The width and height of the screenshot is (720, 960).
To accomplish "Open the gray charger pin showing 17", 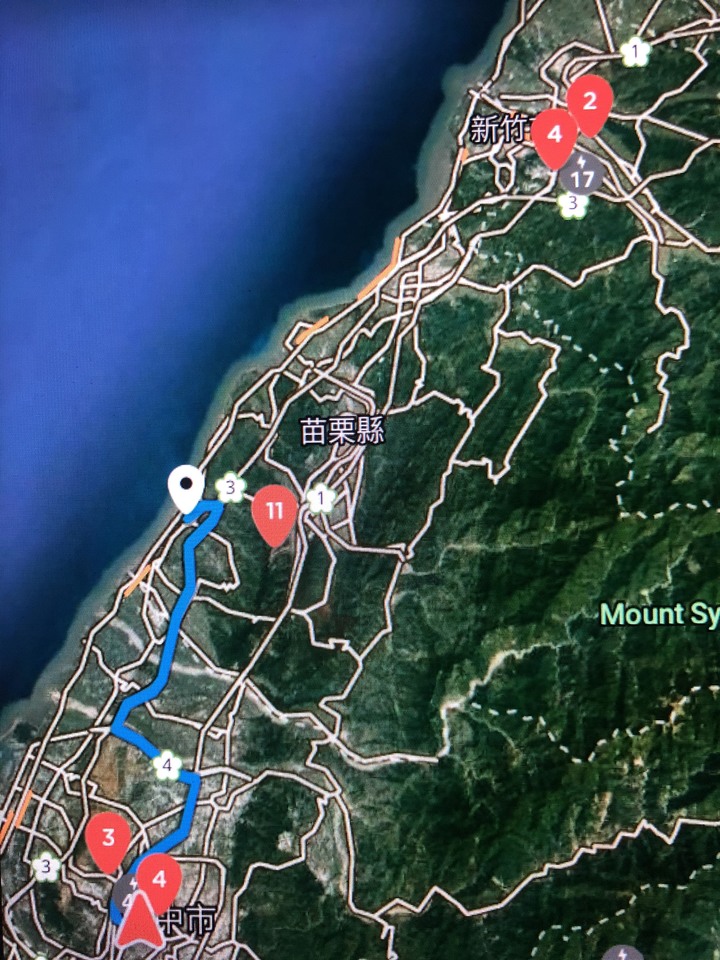I will (581, 175).
